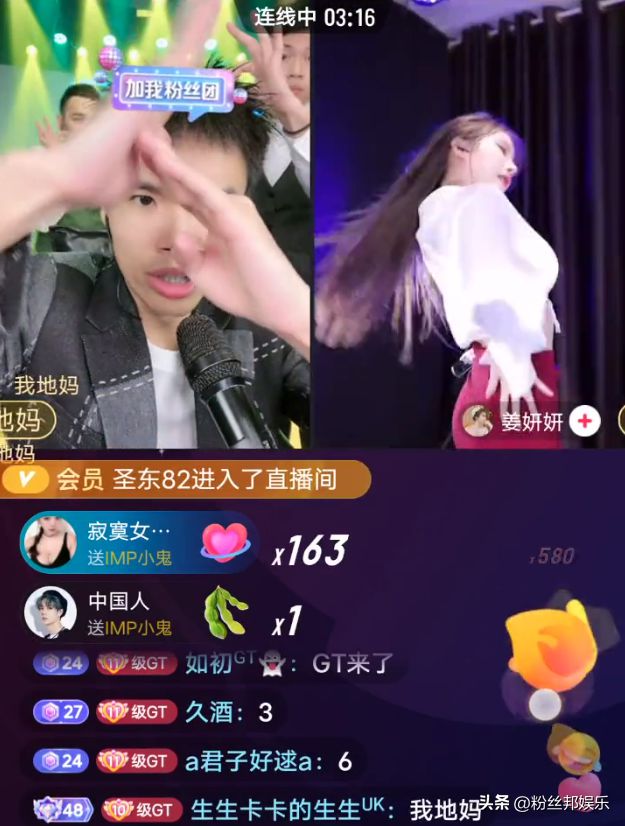Open 中国人's avatar in the gift banner
This screenshot has width=625, height=826.
[x=51, y=612]
